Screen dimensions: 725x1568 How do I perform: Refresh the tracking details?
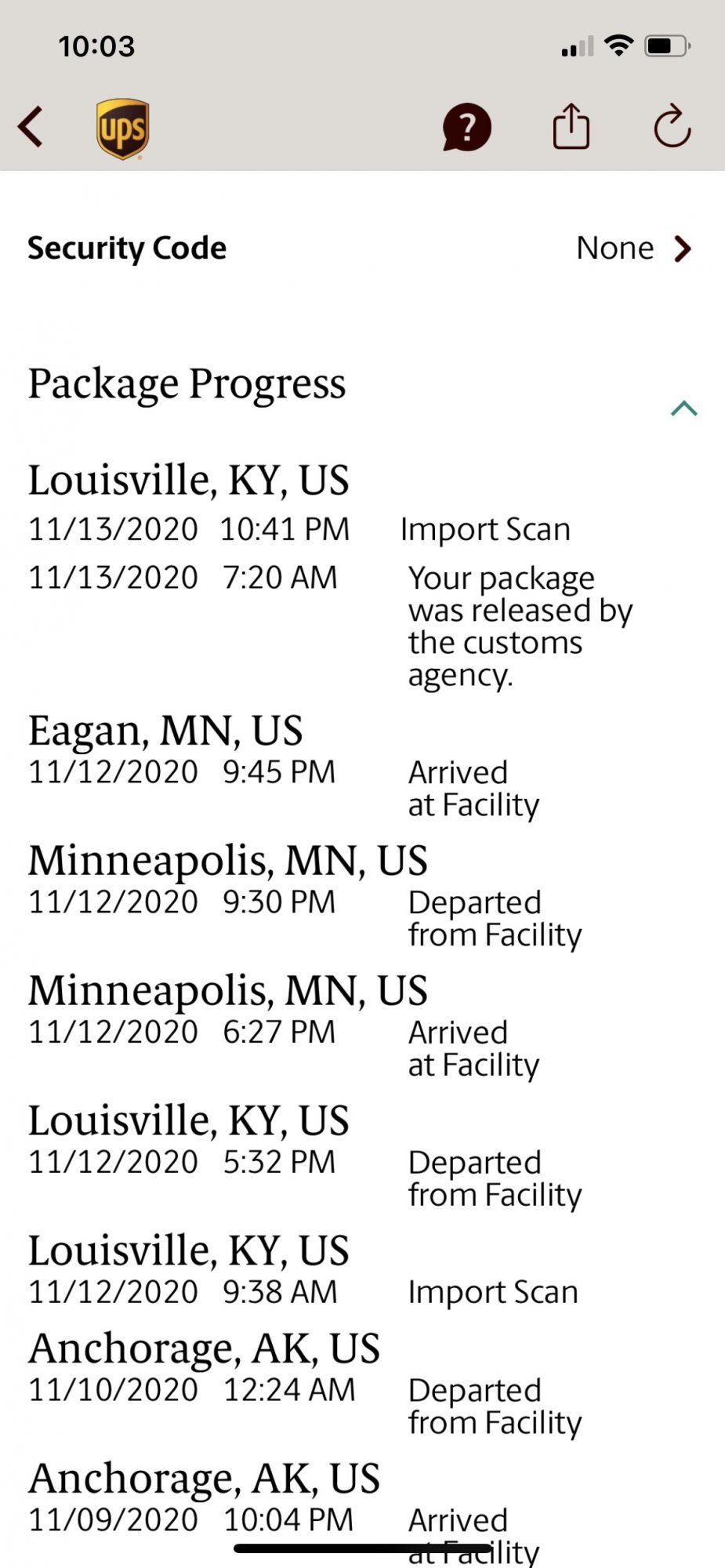[x=672, y=127]
